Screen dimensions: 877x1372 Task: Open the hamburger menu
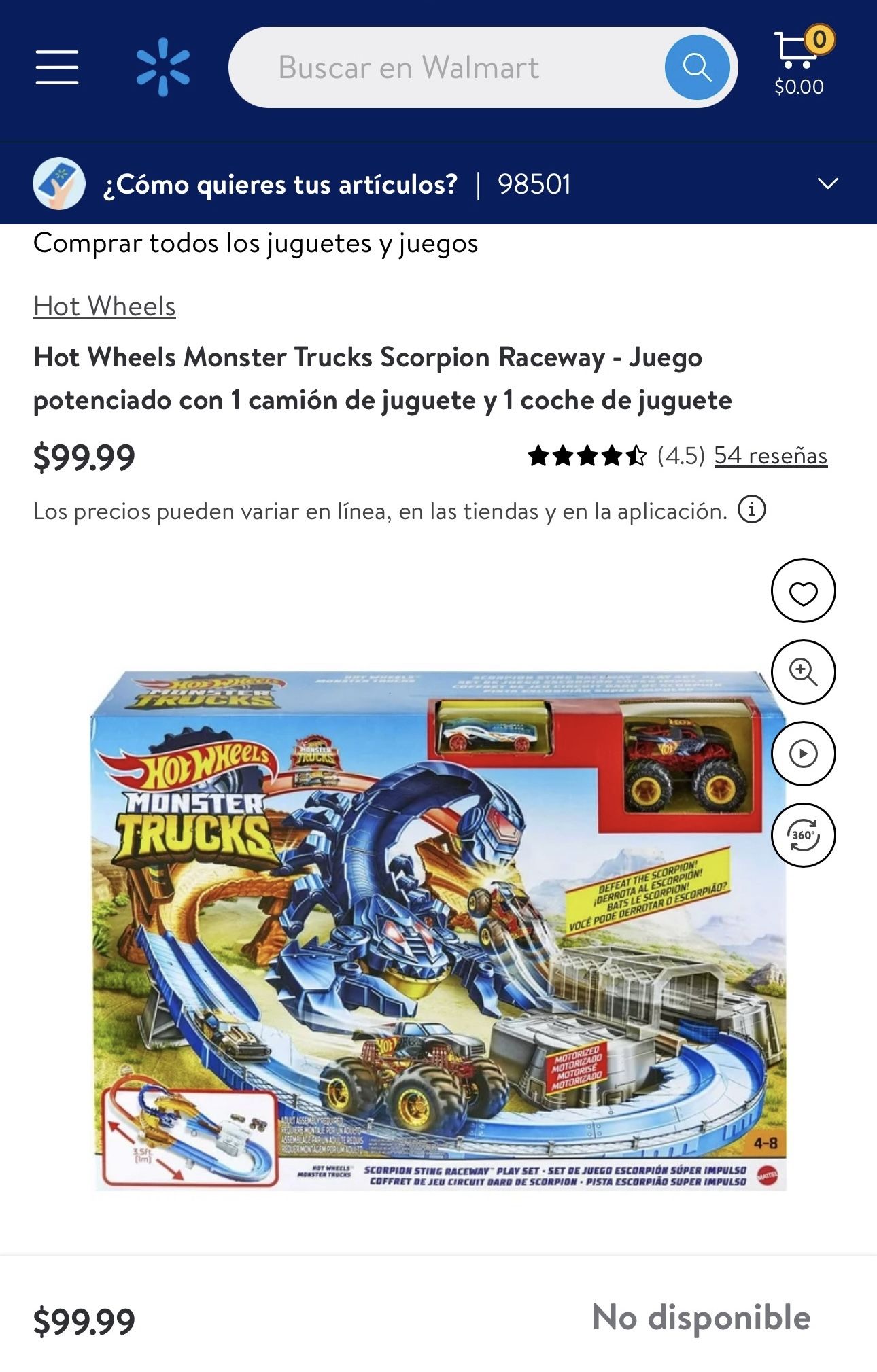57,67
